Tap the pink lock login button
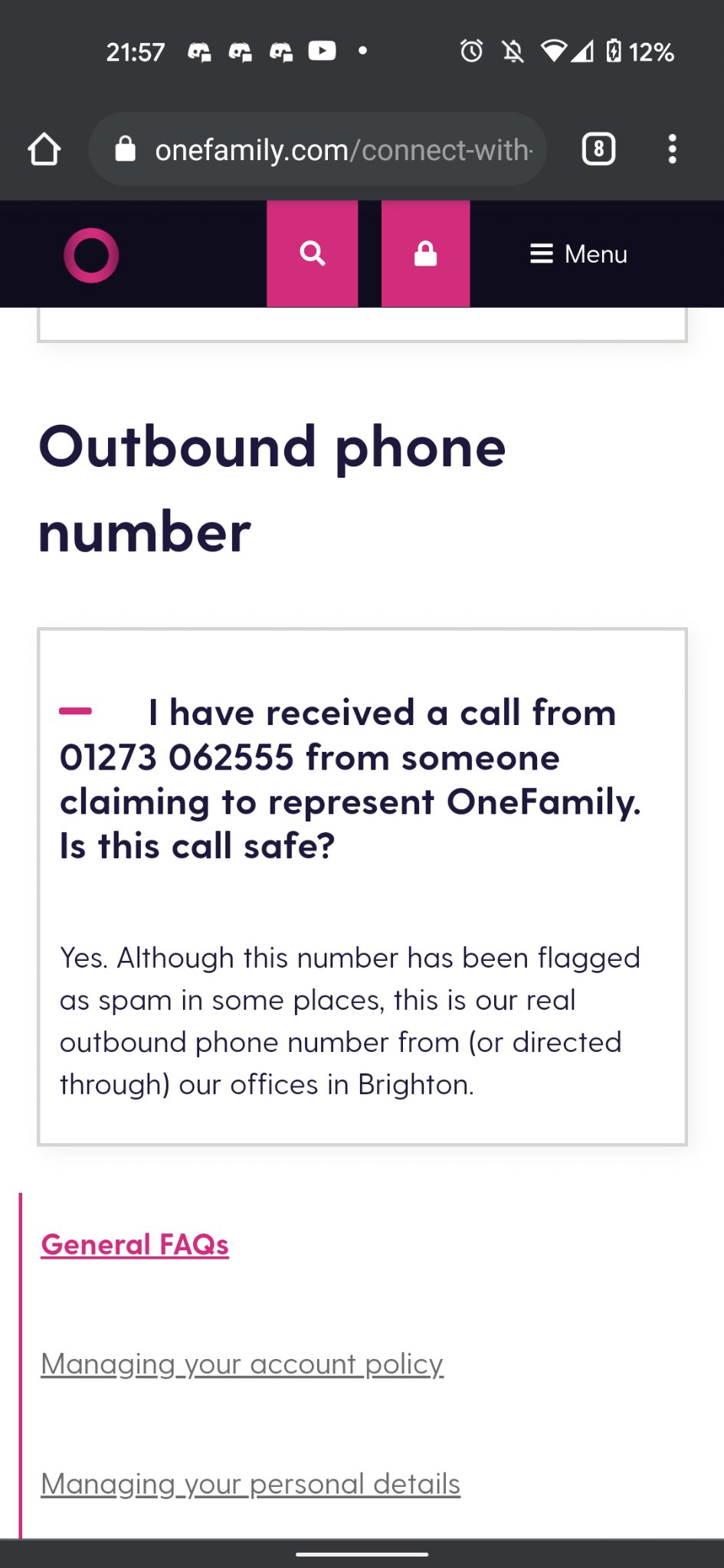This screenshot has width=724, height=1568. point(425,254)
